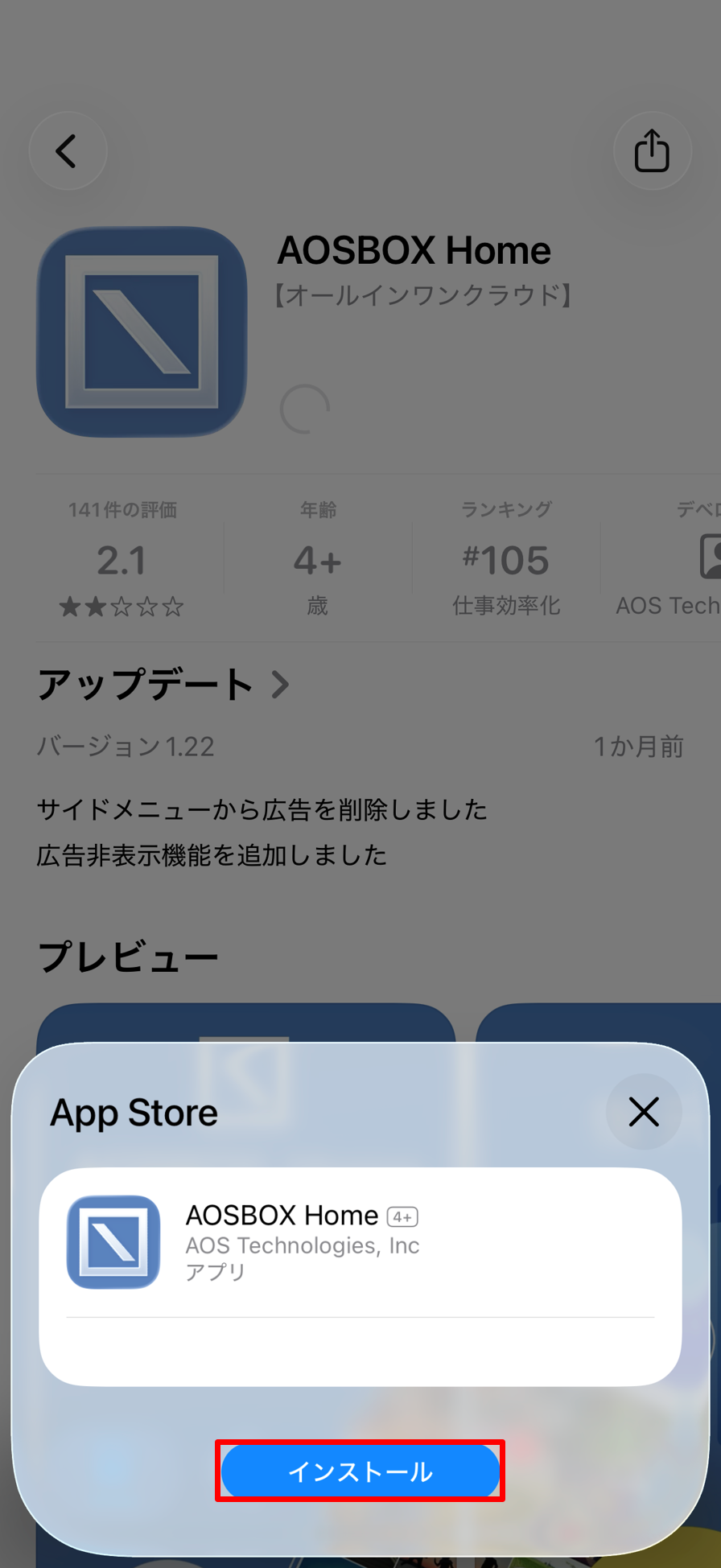The height and width of the screenshot is (1568, 721).
Task: Tap the AOSBOX Home app icon
Action: pyautogui.click(x=141, y=332)
